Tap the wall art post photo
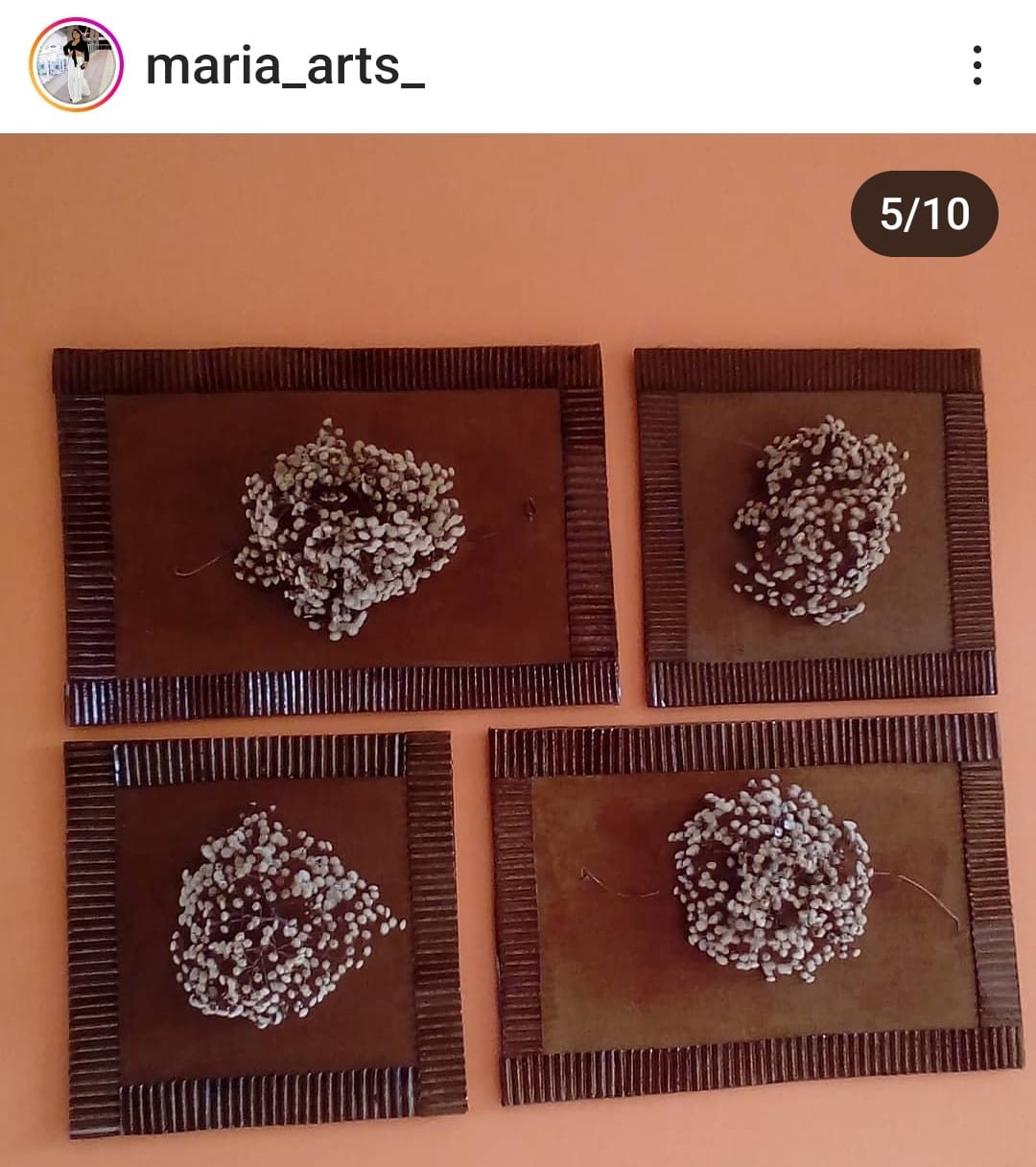This screenshot has height=1167, width=1036. coord(518,671)
